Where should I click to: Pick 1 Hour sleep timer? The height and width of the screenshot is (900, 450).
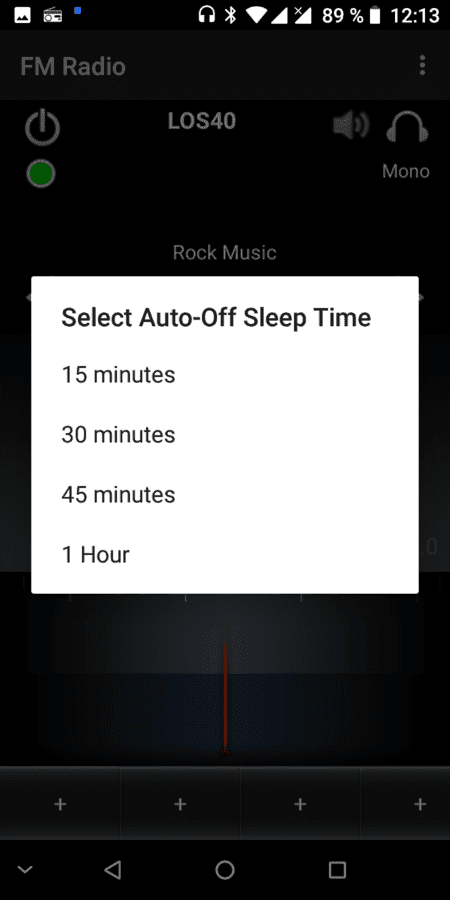click(224, 554)
